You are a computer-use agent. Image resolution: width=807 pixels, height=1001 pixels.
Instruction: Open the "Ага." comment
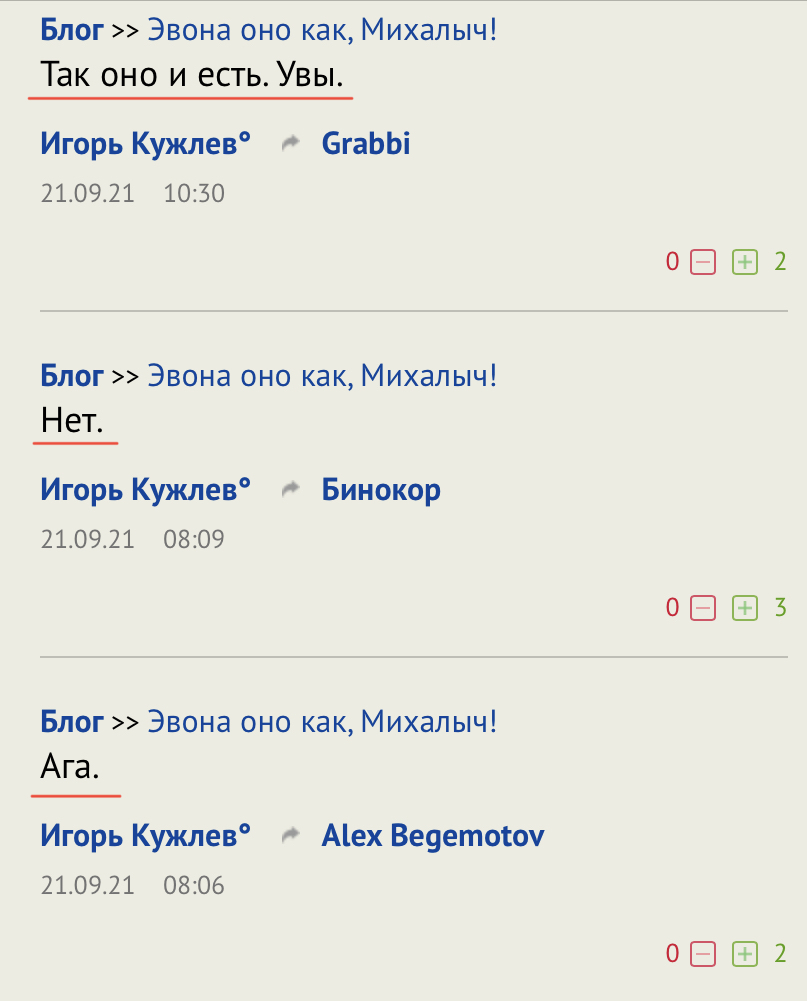coord(71,767)
